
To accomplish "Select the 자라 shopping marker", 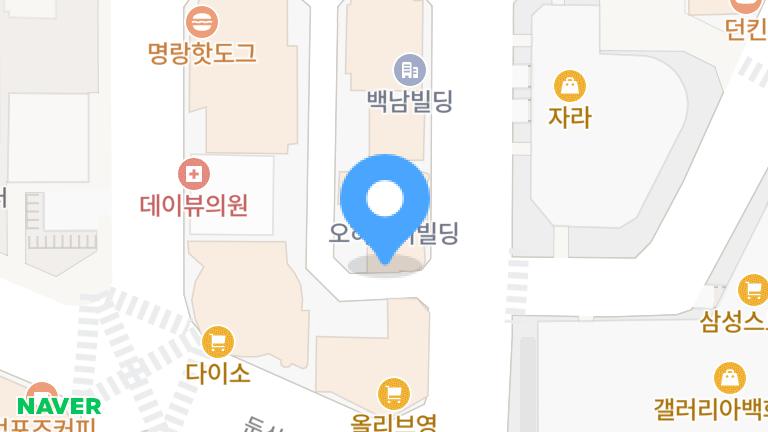I will tap(569, 86).
